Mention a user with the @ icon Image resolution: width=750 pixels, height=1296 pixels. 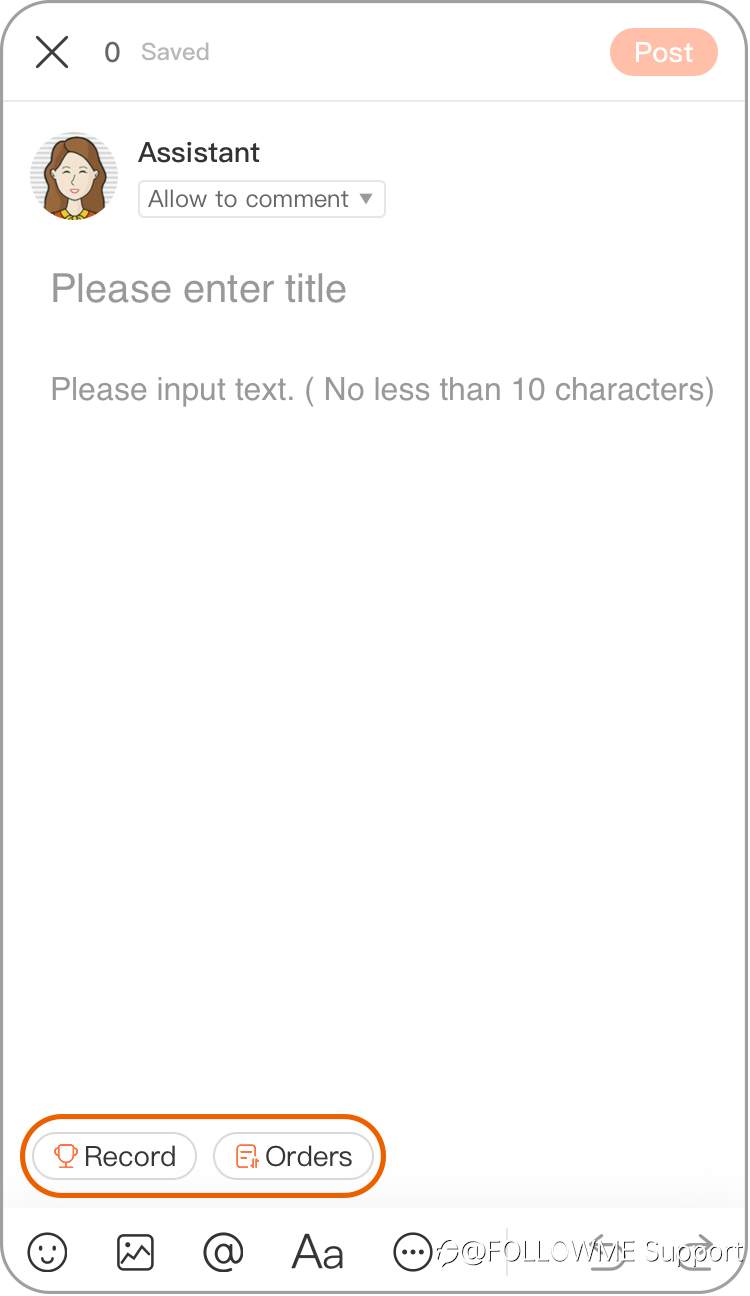(x=223, y=1252)
